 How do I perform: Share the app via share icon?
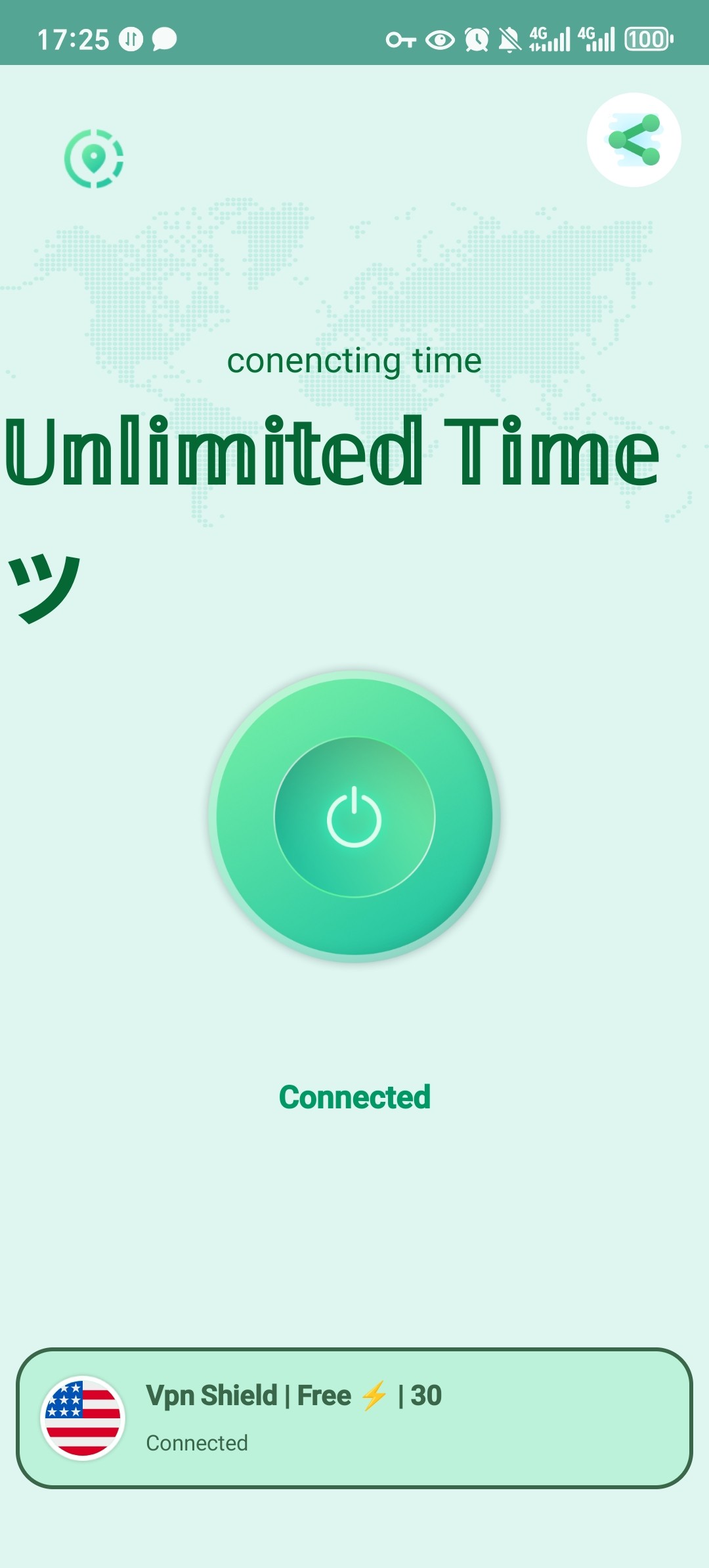(x=634, y=140)
